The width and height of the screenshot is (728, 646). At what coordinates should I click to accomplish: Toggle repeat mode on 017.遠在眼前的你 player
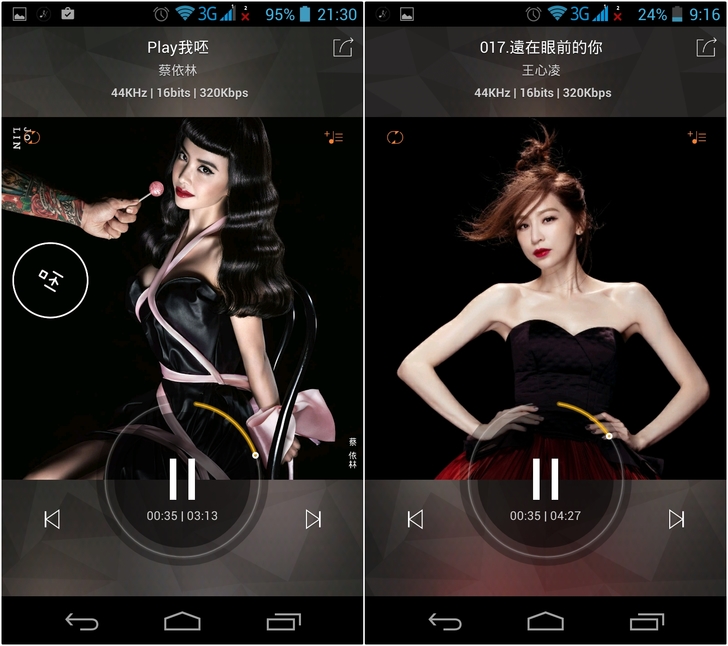[395, 137]
